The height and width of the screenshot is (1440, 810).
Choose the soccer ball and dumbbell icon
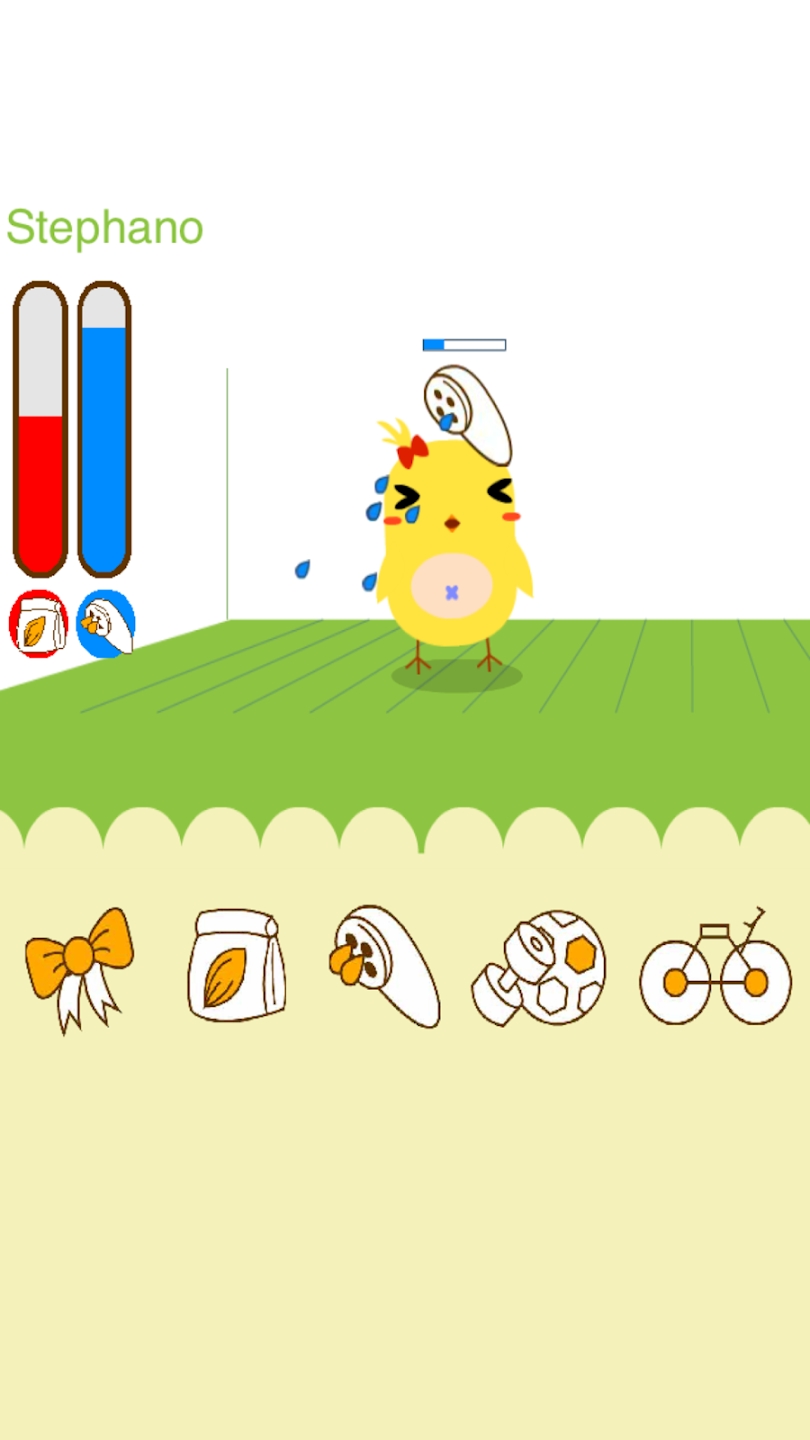click(x=539, y=967)
